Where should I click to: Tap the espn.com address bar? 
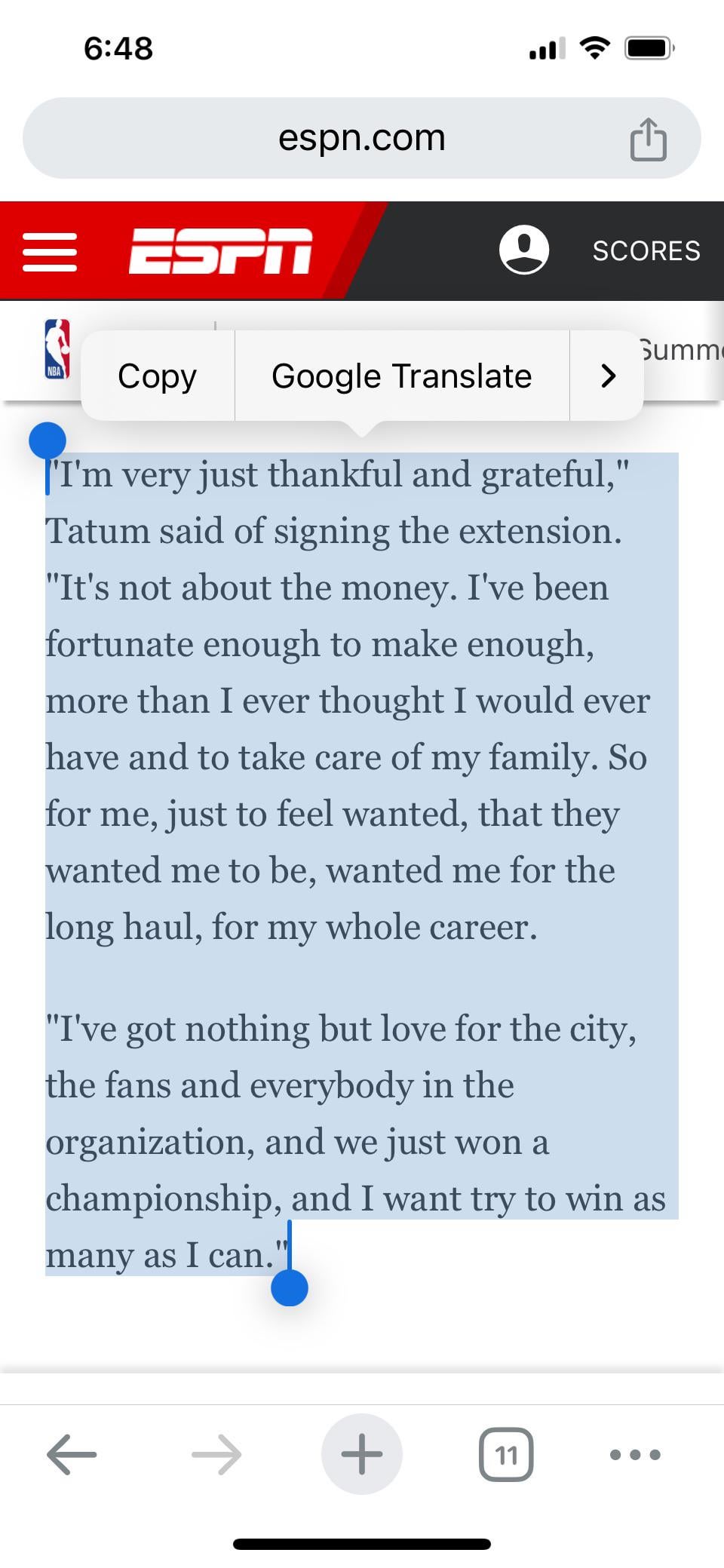[x=361, y=138]
